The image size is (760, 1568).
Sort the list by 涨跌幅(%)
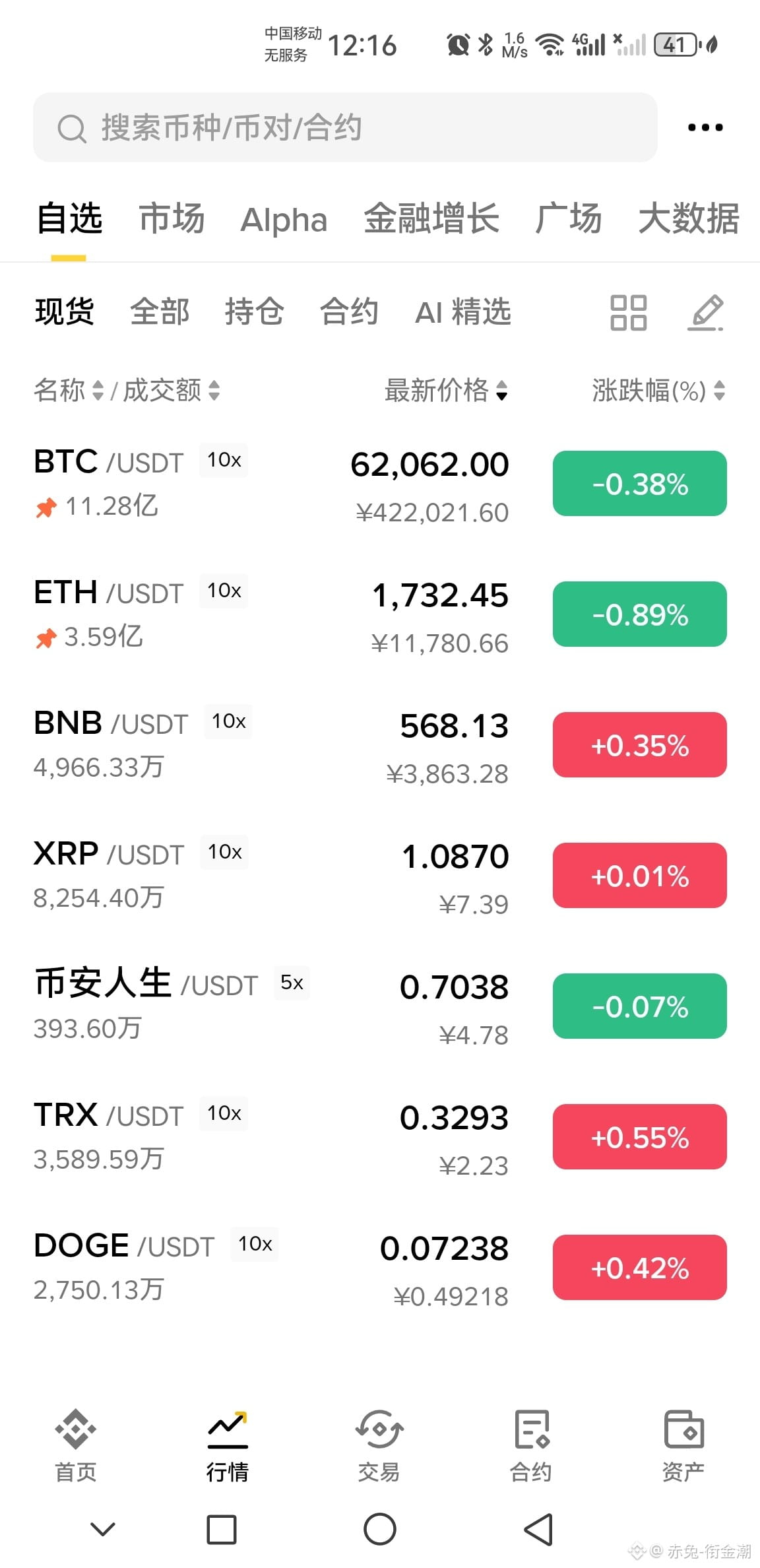[658, 390]
